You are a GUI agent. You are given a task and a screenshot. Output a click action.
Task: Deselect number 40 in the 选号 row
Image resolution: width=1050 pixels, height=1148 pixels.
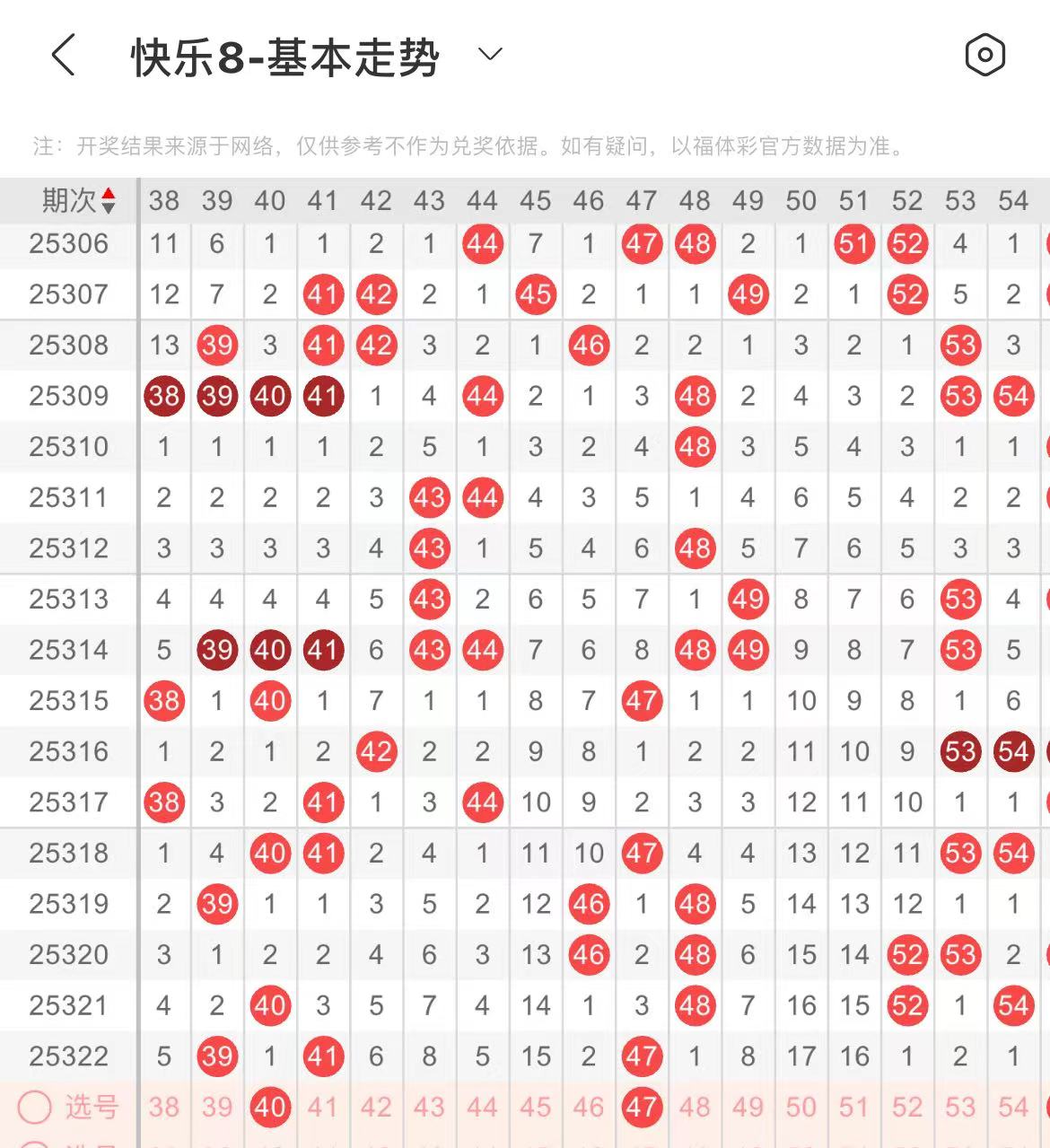point(270,1107)
